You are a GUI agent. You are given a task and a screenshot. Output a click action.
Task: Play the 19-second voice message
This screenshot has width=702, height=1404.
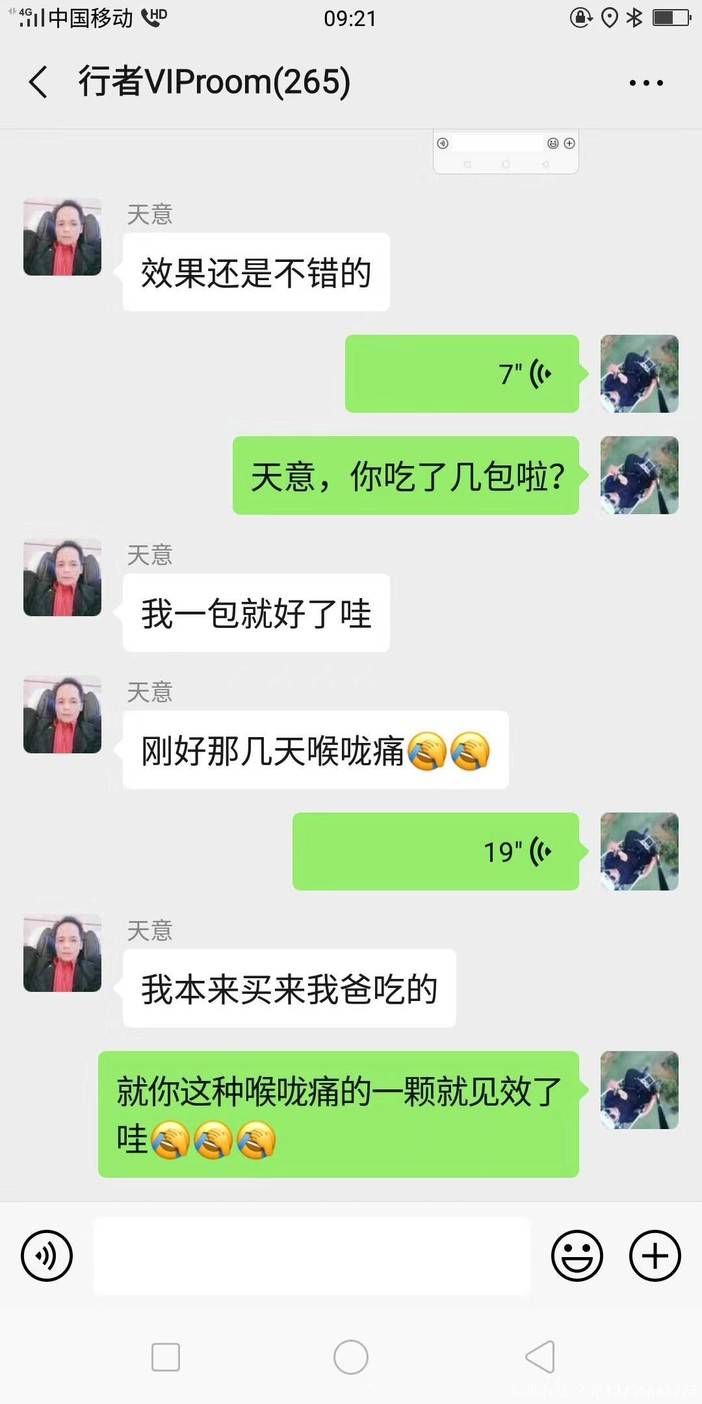(436, 852)
